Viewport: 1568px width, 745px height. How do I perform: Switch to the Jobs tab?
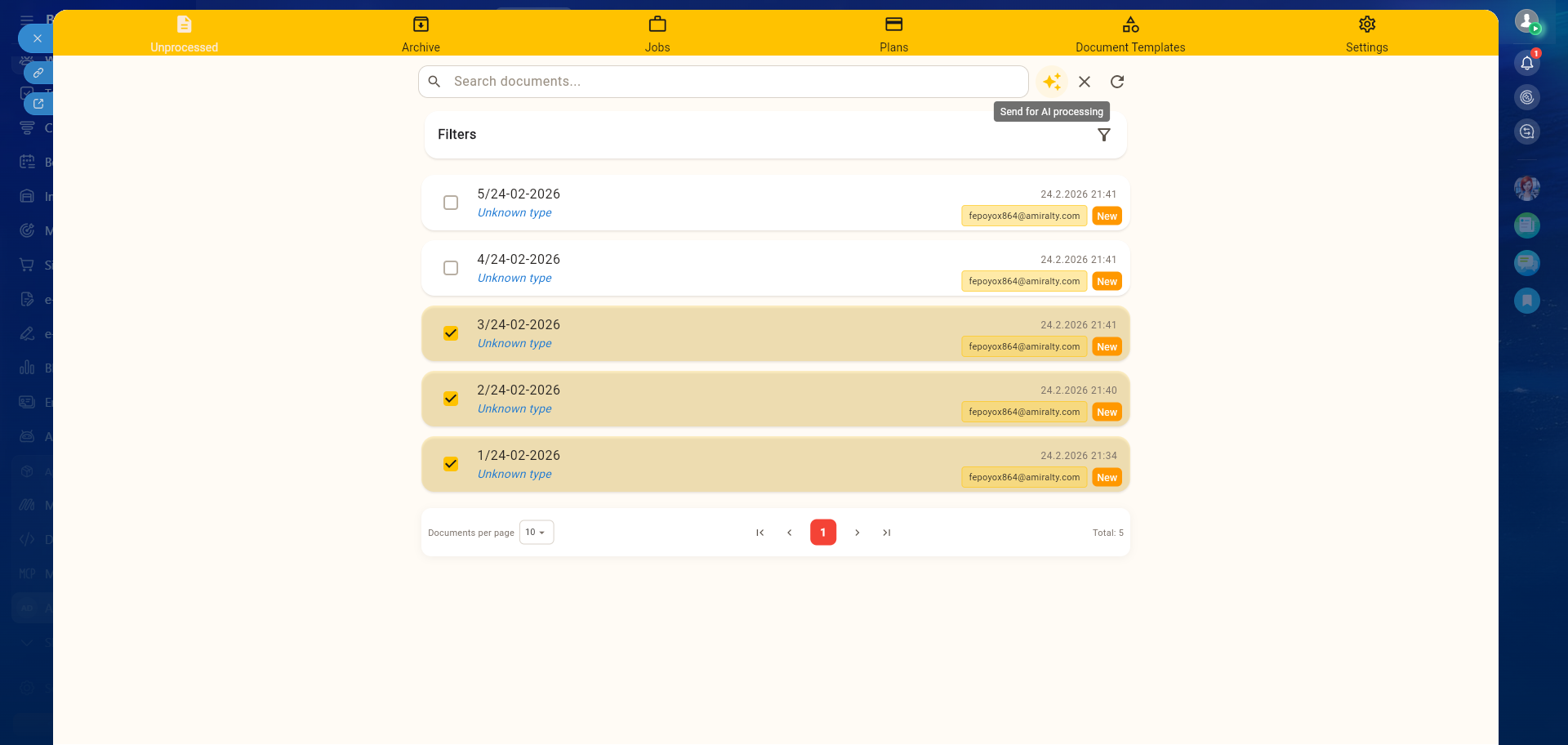point(657,34)
